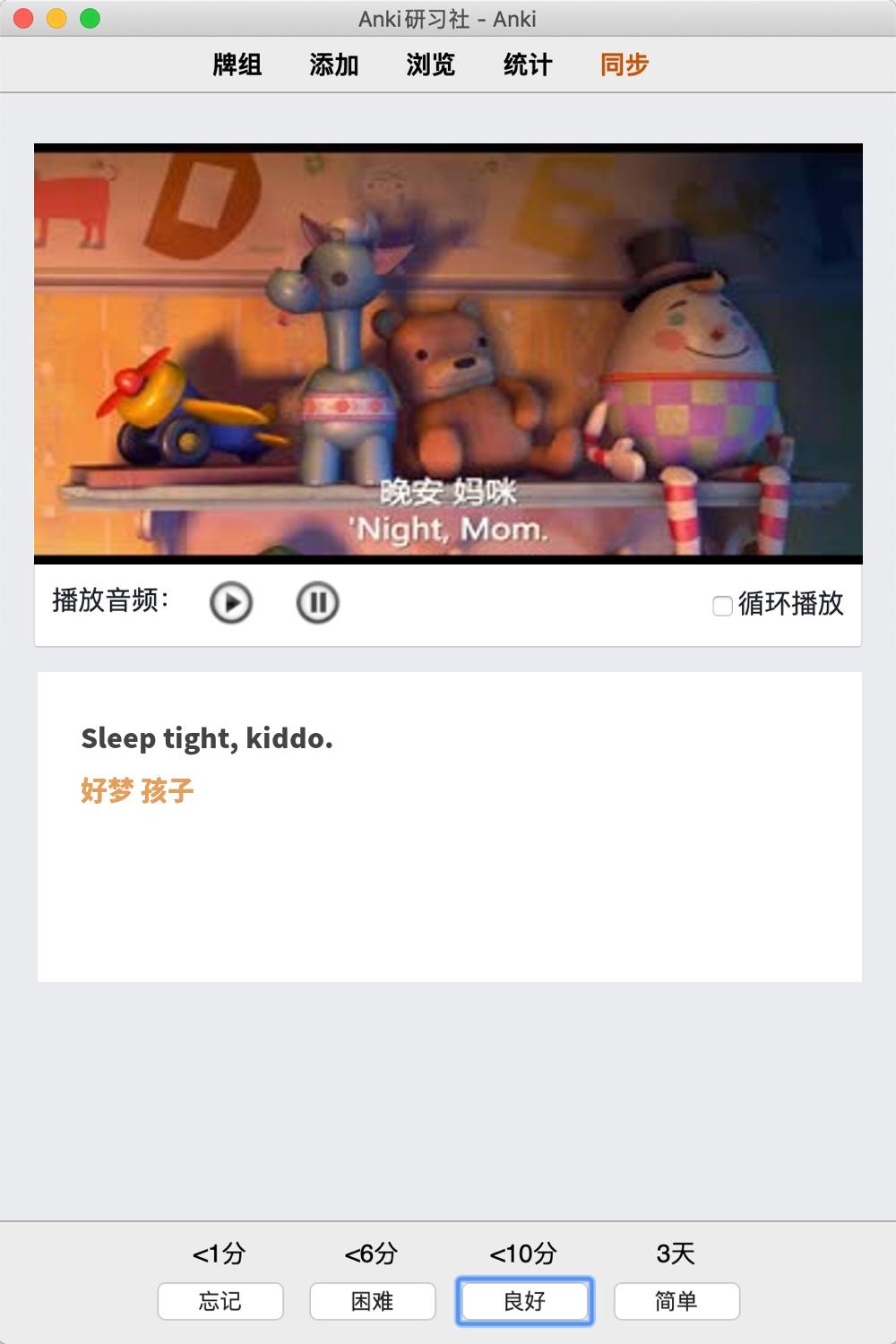The image size is (896, 1344).
Task: Close the Anki window
Action: click(24, 19)
